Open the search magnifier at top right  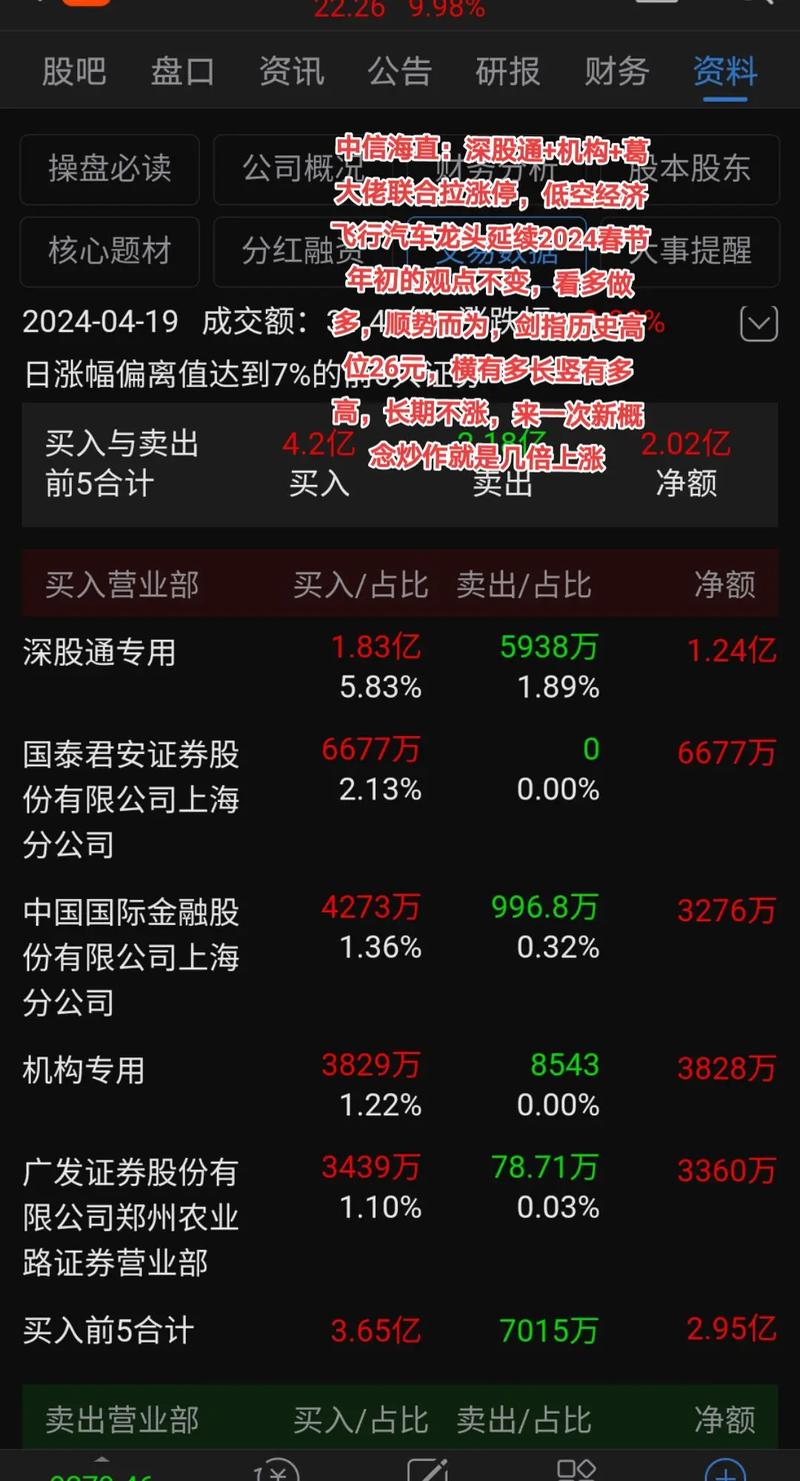768,5
